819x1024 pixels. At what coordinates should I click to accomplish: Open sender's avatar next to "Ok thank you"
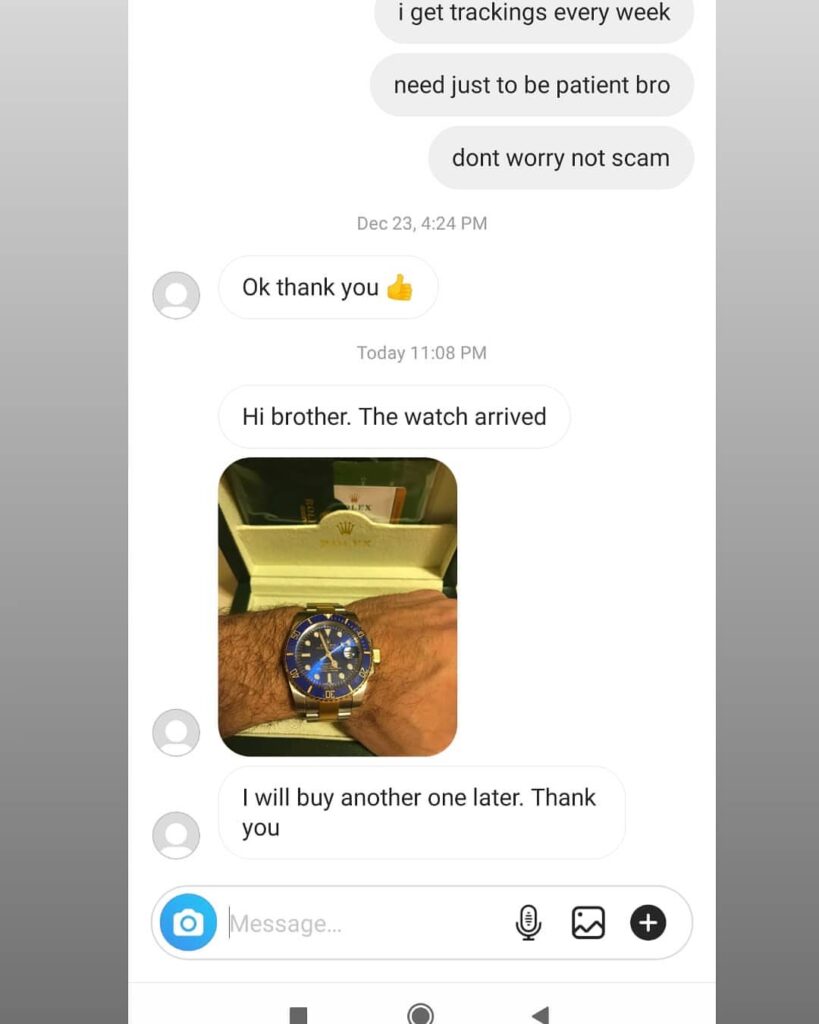point(176,295)
